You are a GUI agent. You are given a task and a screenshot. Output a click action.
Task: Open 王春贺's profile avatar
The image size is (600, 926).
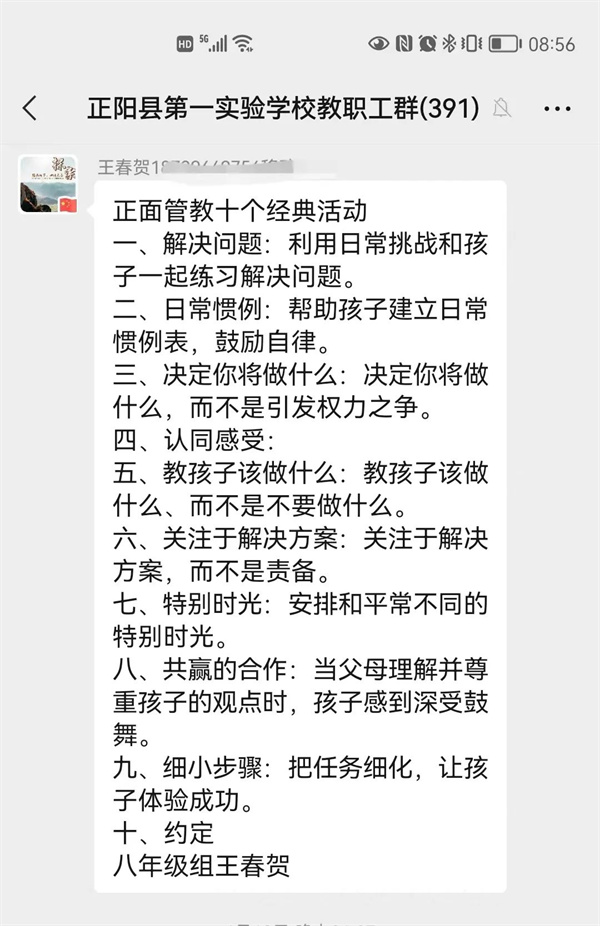pyautogui.click(x=48, y=184)
